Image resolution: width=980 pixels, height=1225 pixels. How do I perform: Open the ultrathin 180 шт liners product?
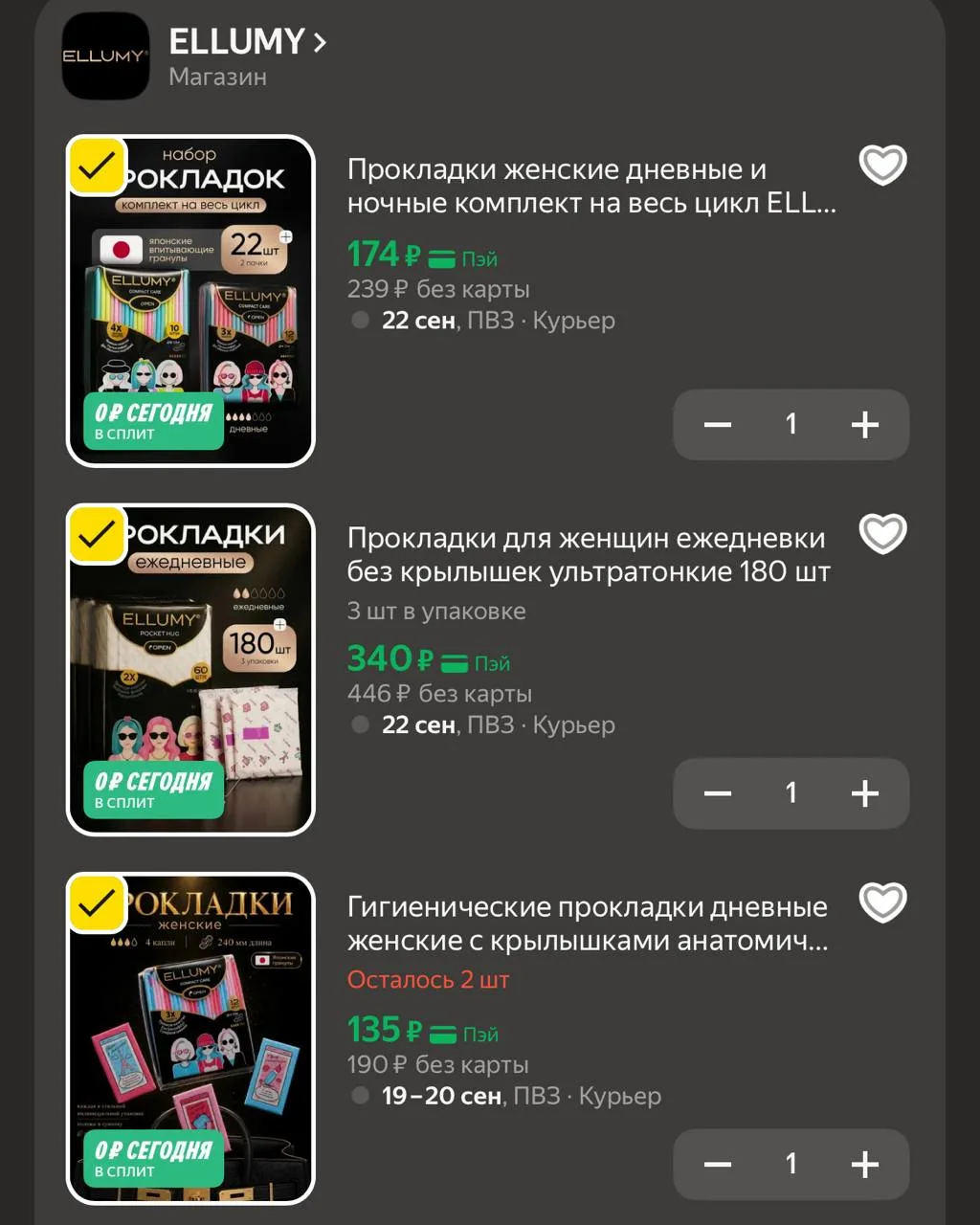click(x=589, y=555)
